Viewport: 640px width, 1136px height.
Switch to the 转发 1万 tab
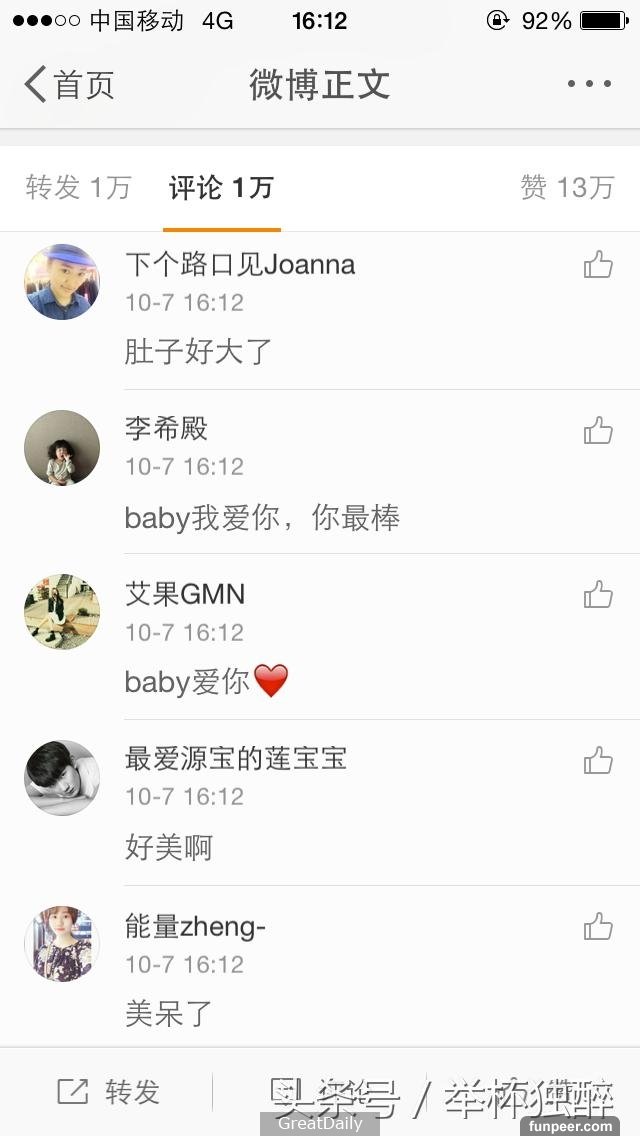(79, 187)
